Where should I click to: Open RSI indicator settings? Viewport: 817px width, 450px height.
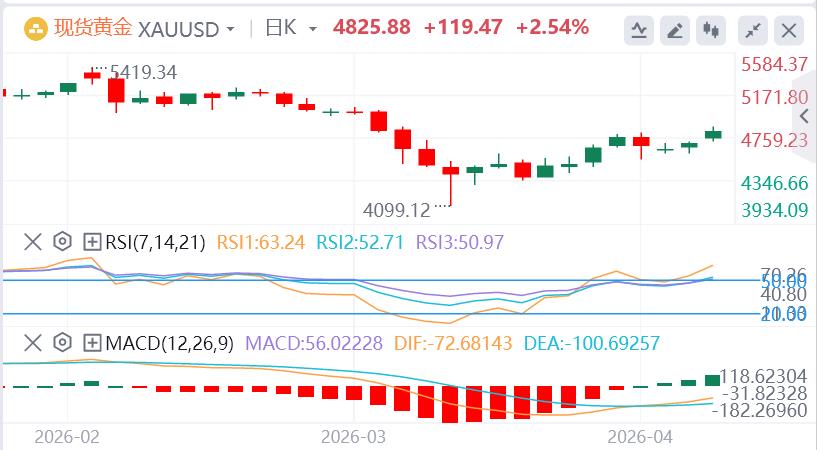(x=62, y=241)
